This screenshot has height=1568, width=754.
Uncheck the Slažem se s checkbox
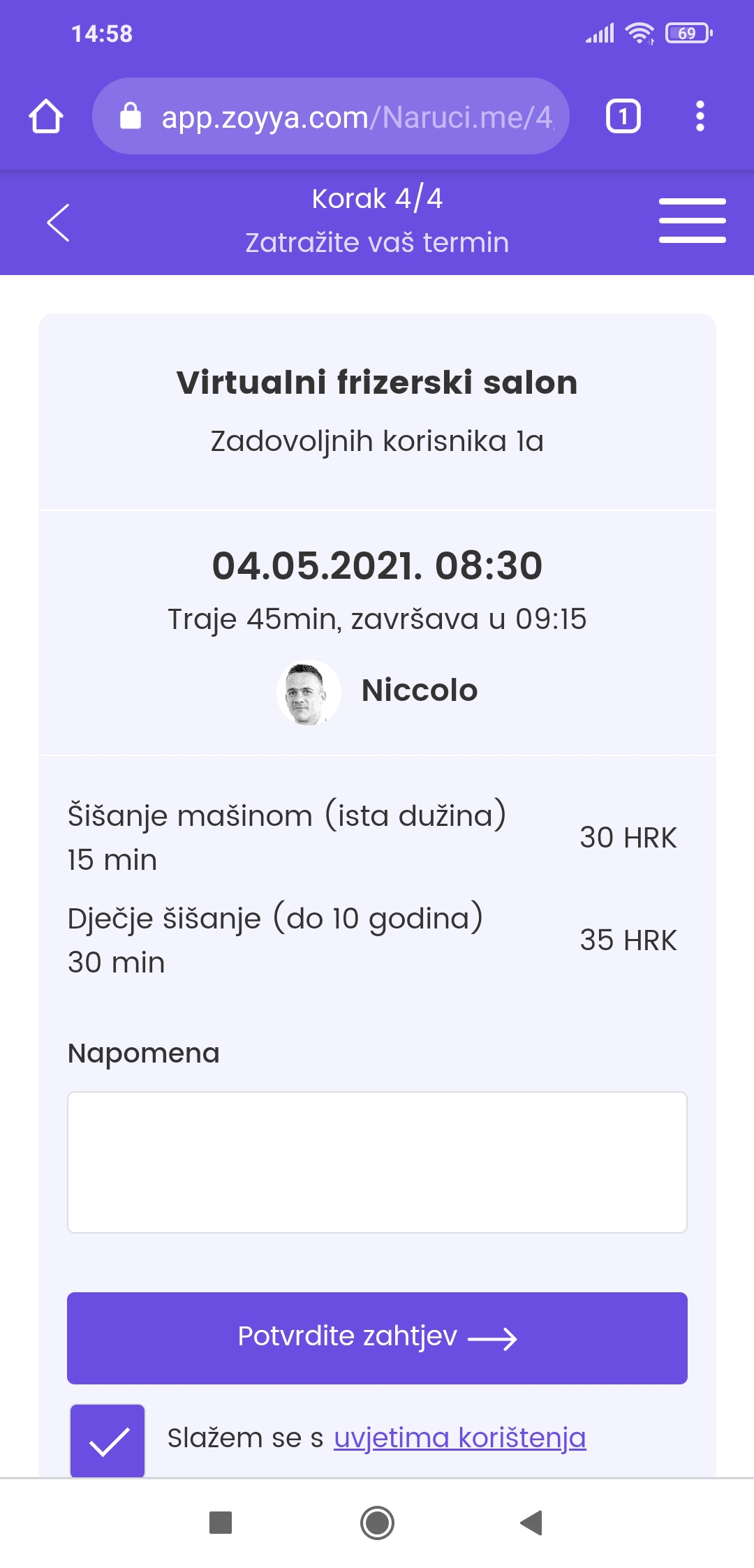[108, 1440]
